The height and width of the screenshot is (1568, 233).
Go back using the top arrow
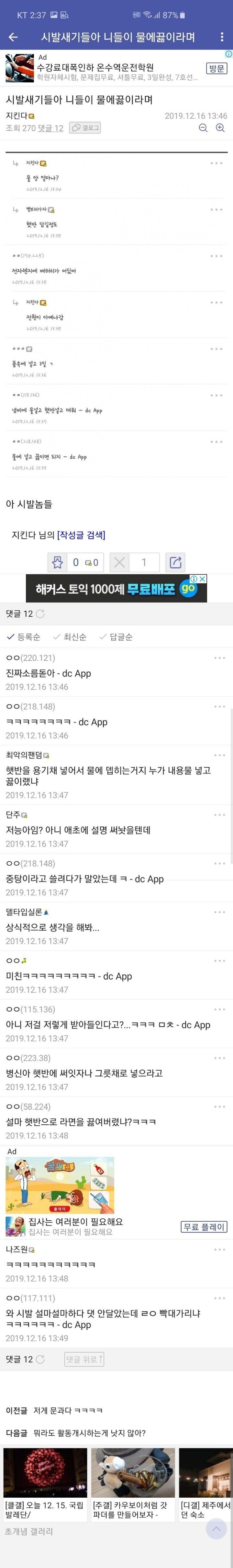coord(13,37)
